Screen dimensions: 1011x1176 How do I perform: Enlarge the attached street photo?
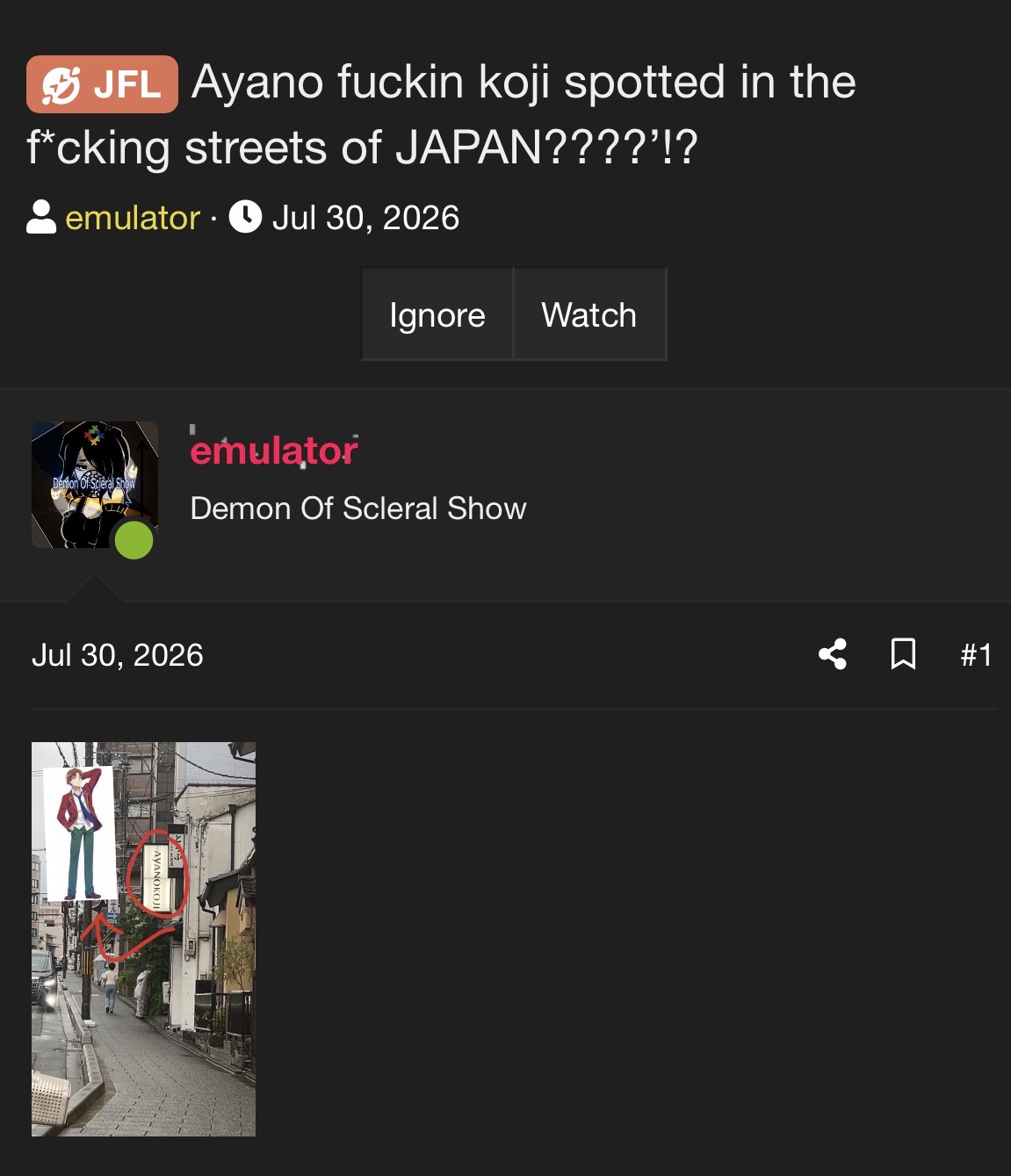[143, 939]
